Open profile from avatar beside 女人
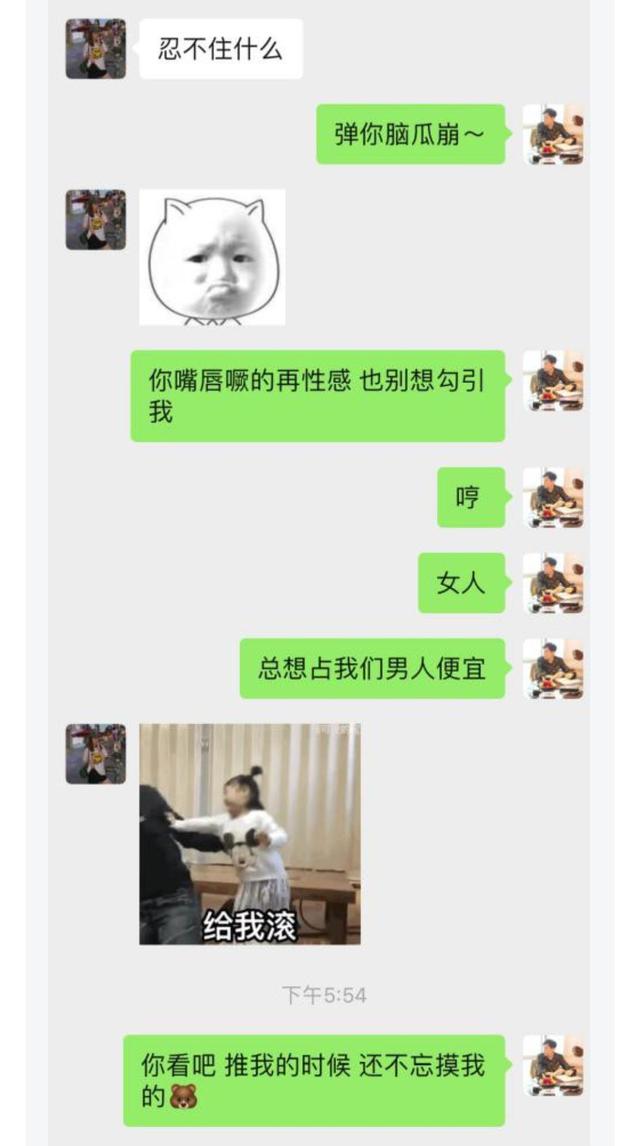This screenshot has width=640, height=1146. tap(553, 583)
